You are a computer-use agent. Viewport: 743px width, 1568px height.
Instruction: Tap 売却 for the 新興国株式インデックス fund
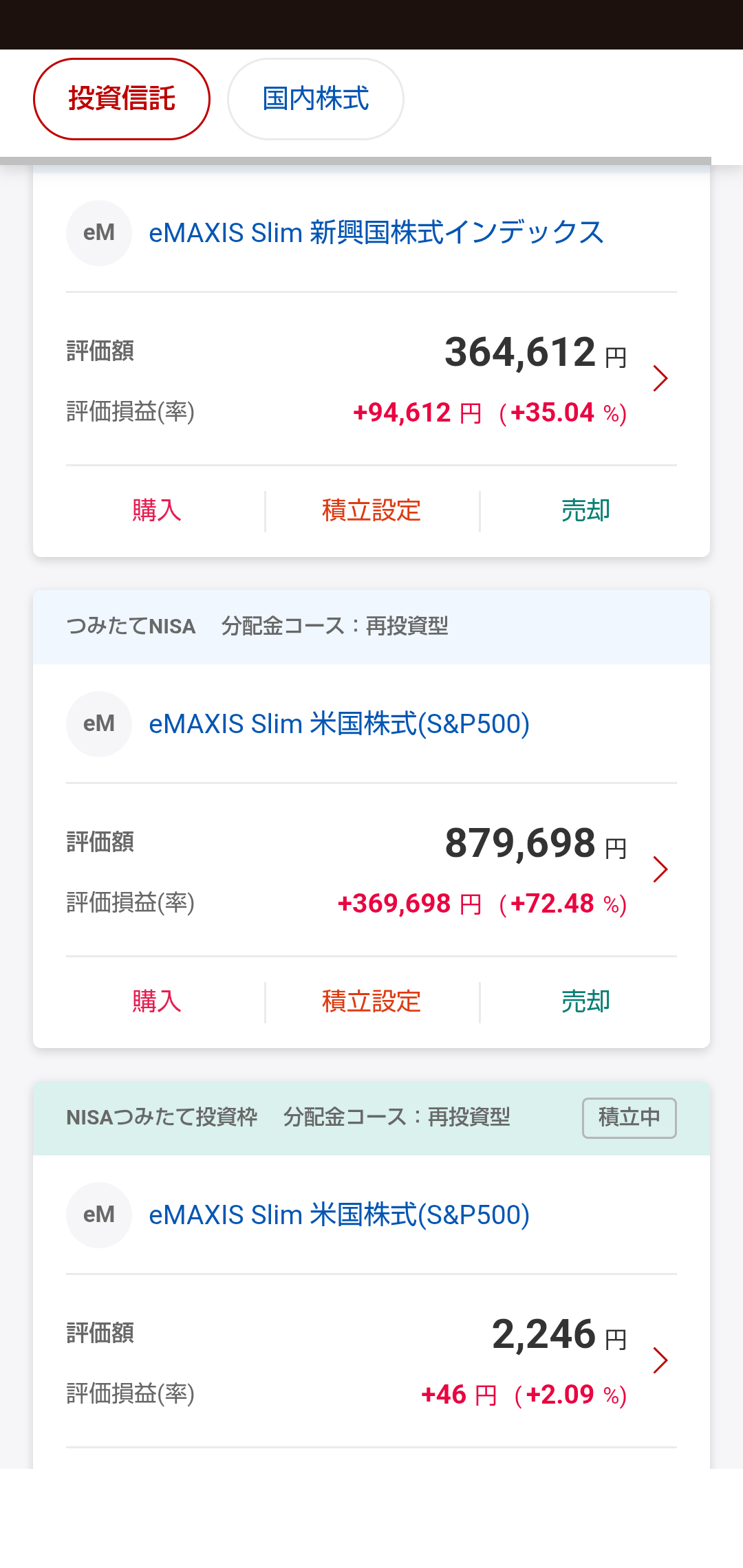586,511
